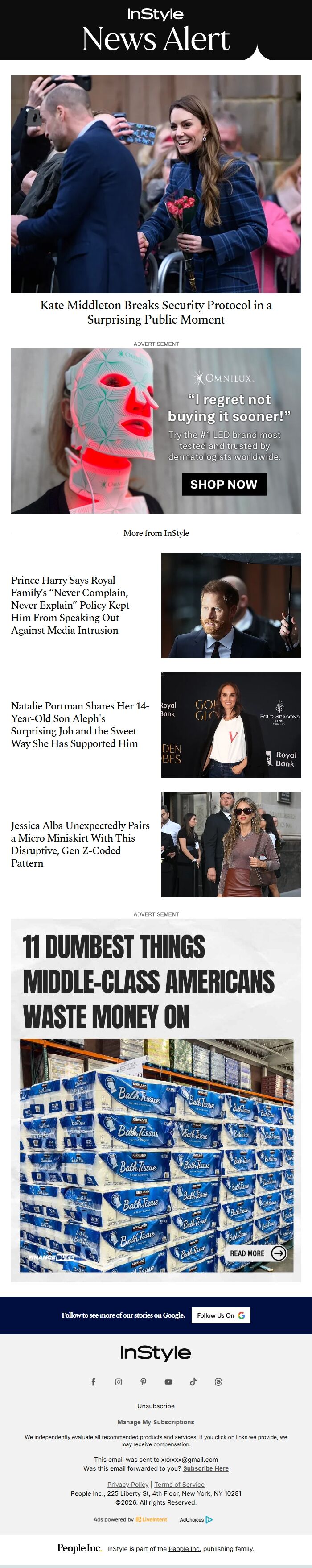This screenshot has height=1568, width=312.
Task: View the Privacy Policy
Action: click(128, 1485)
